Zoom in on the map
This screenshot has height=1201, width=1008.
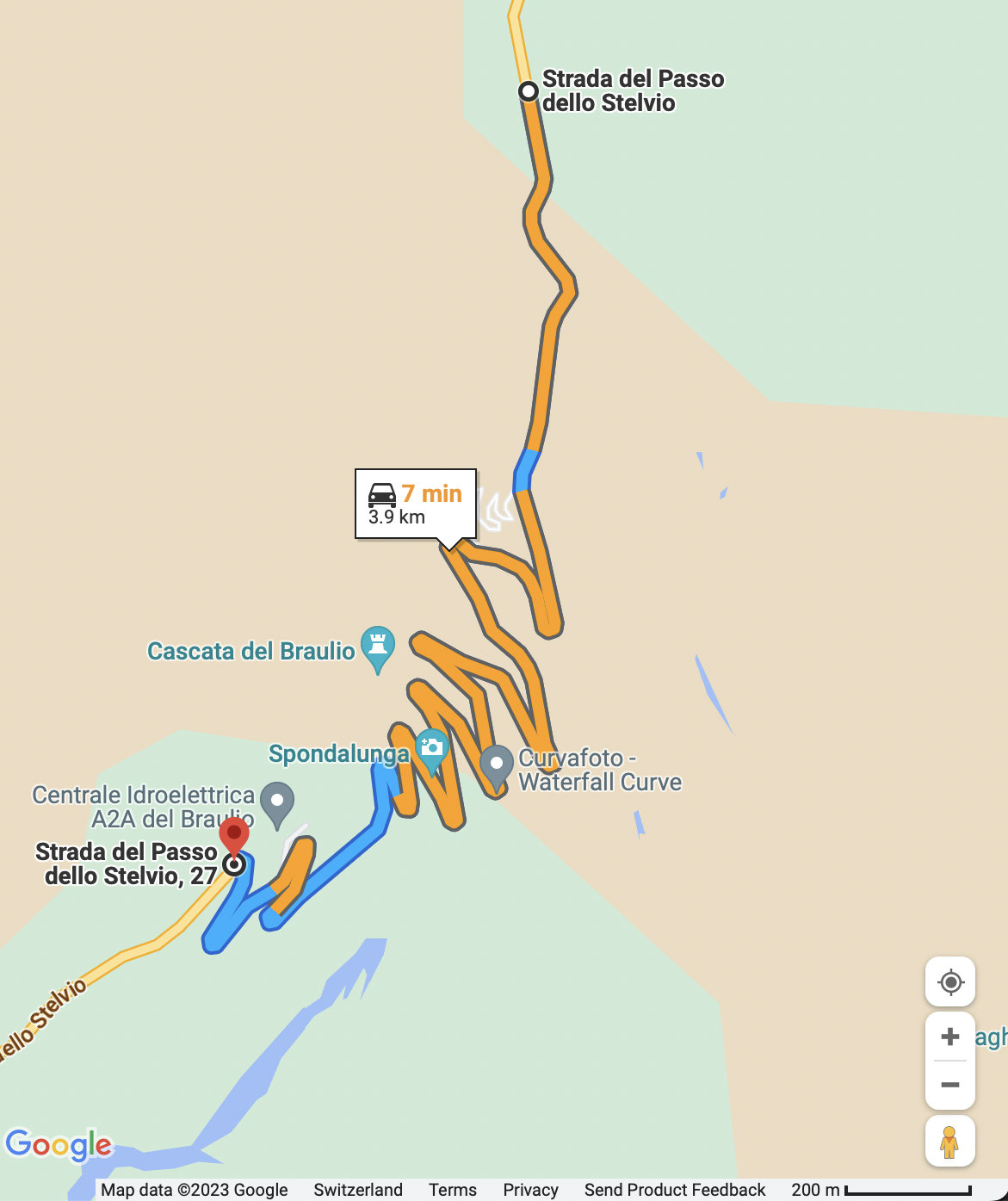pos(950,1037)
